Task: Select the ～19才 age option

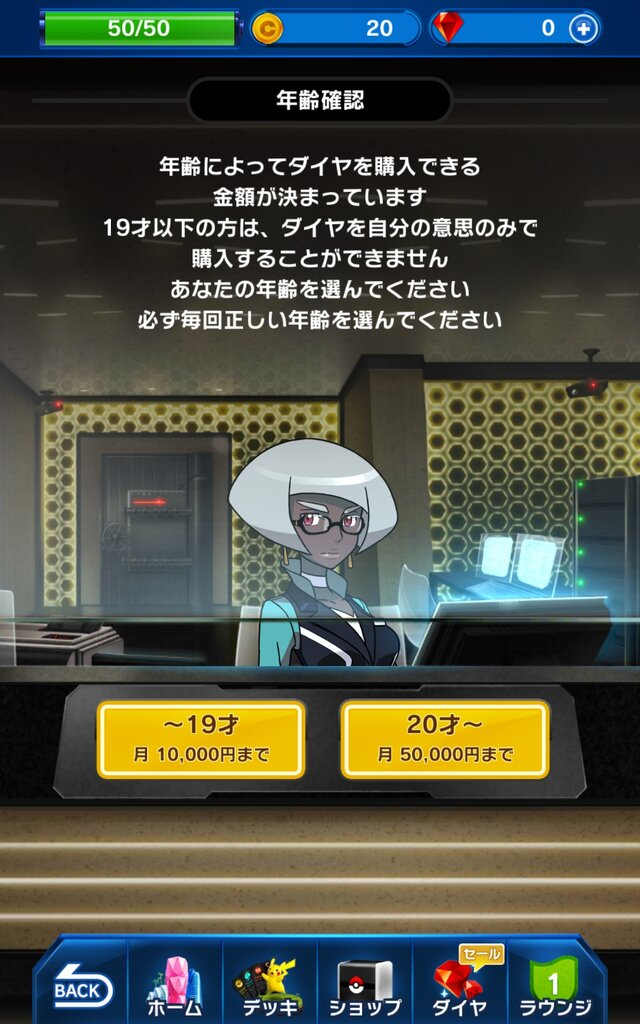Action: pos(201,739)
